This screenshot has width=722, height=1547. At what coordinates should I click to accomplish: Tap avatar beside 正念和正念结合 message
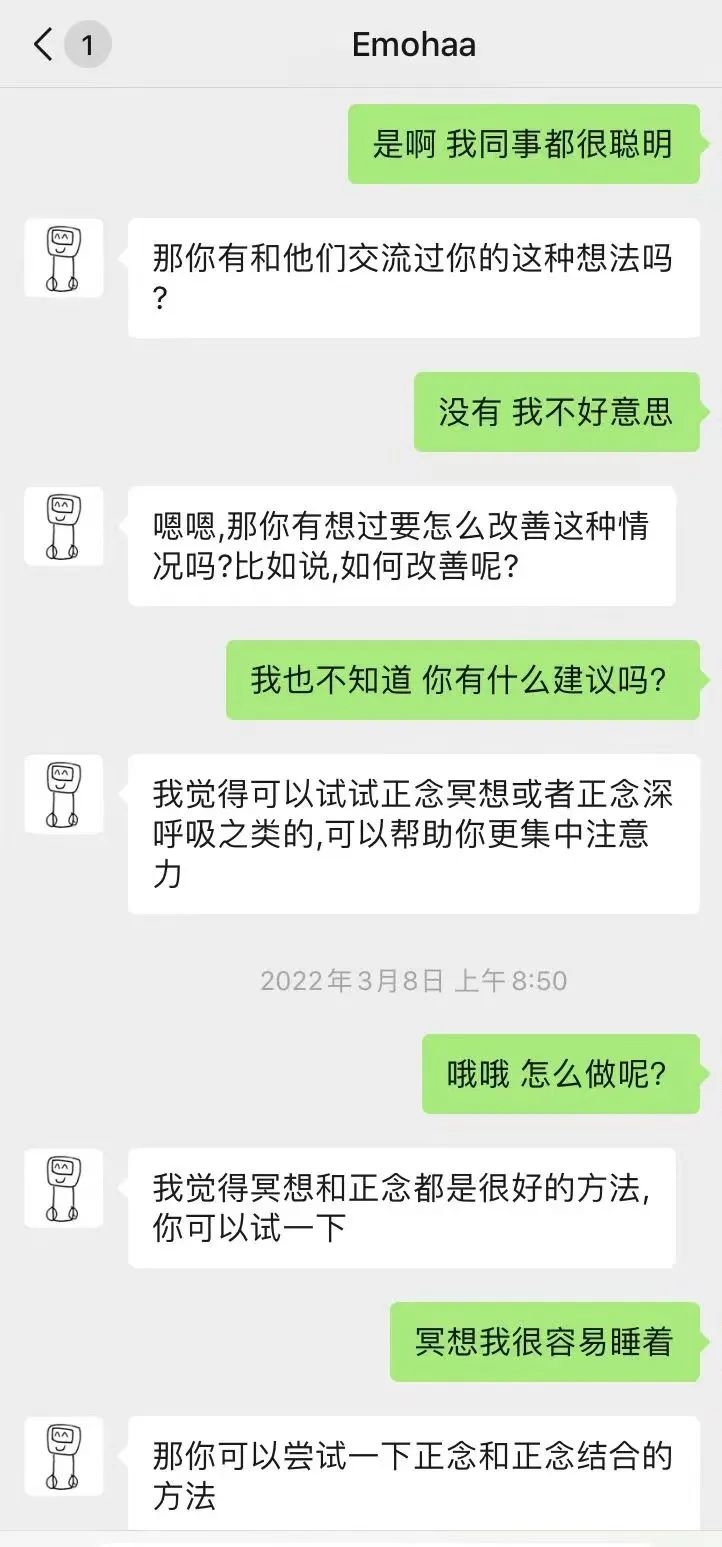click(64, 1456)
